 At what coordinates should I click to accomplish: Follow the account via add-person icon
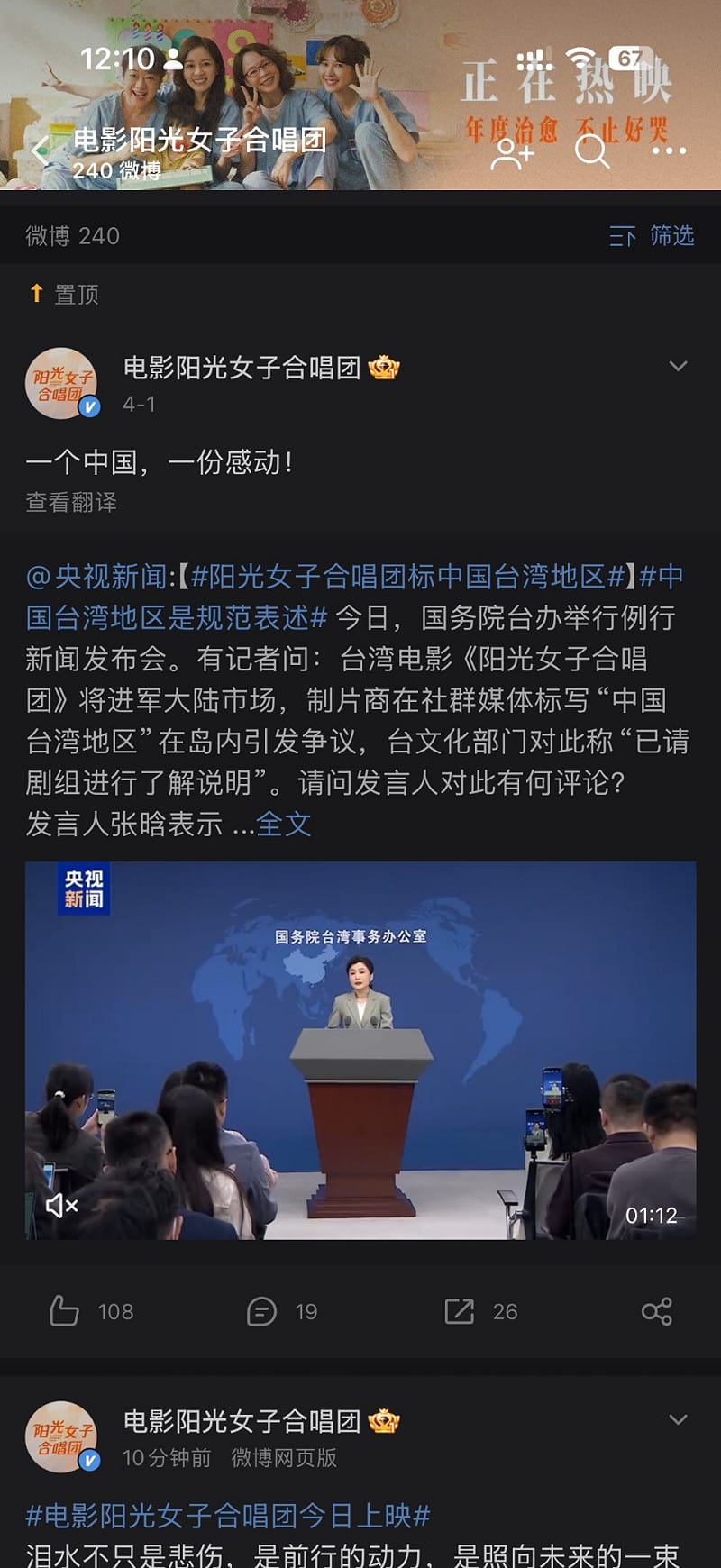pyautogui.click(x=512, y=153)
